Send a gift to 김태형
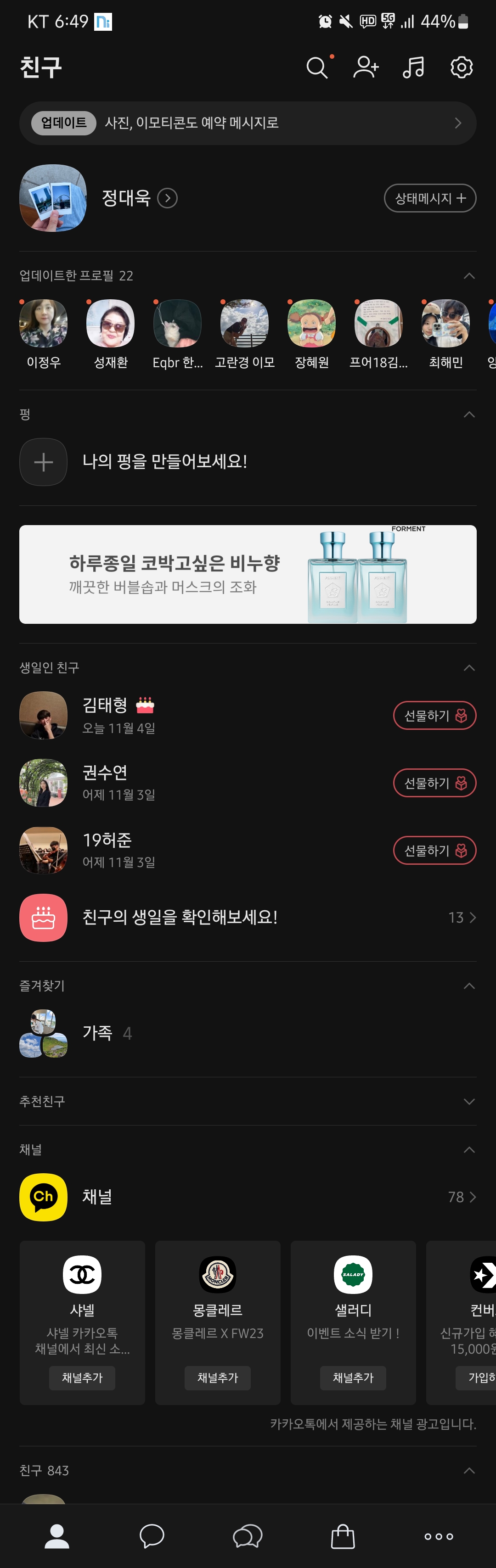This screenshot has height=1568, width=496. (434, 716)
